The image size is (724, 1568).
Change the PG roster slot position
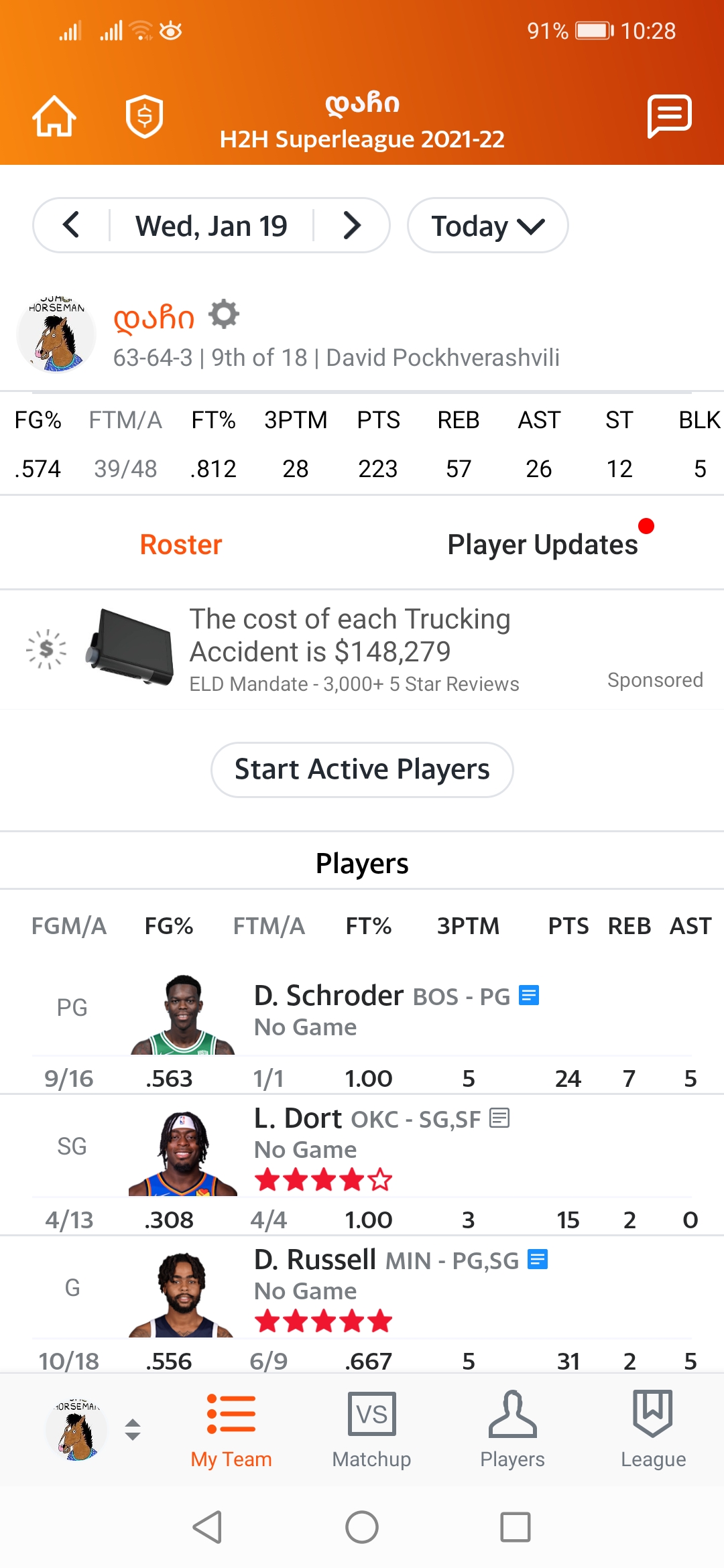click(72, 1008)
